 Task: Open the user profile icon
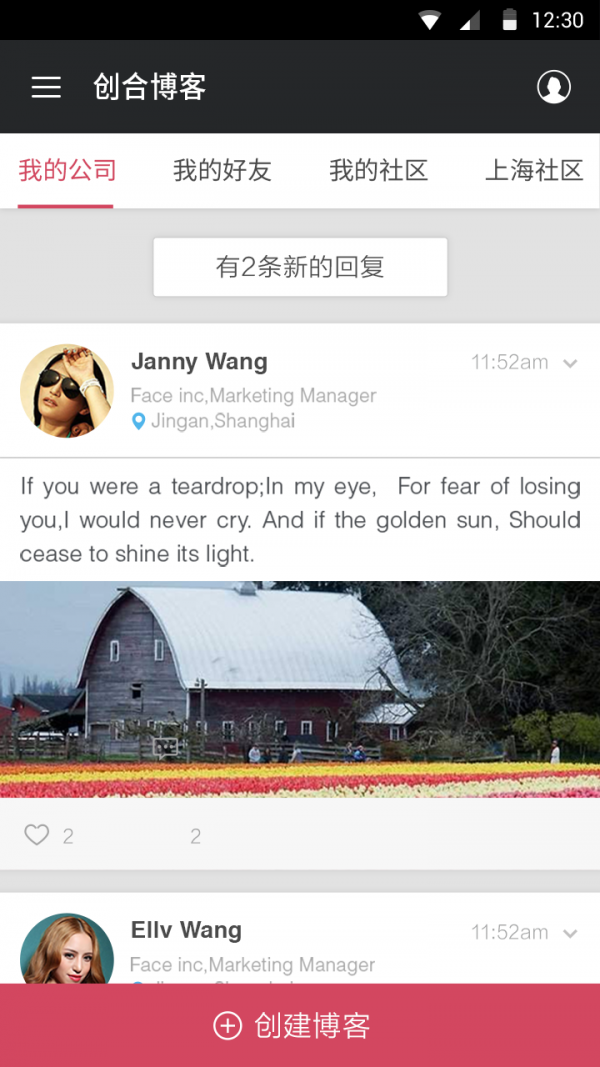click(x=553, y=87)
